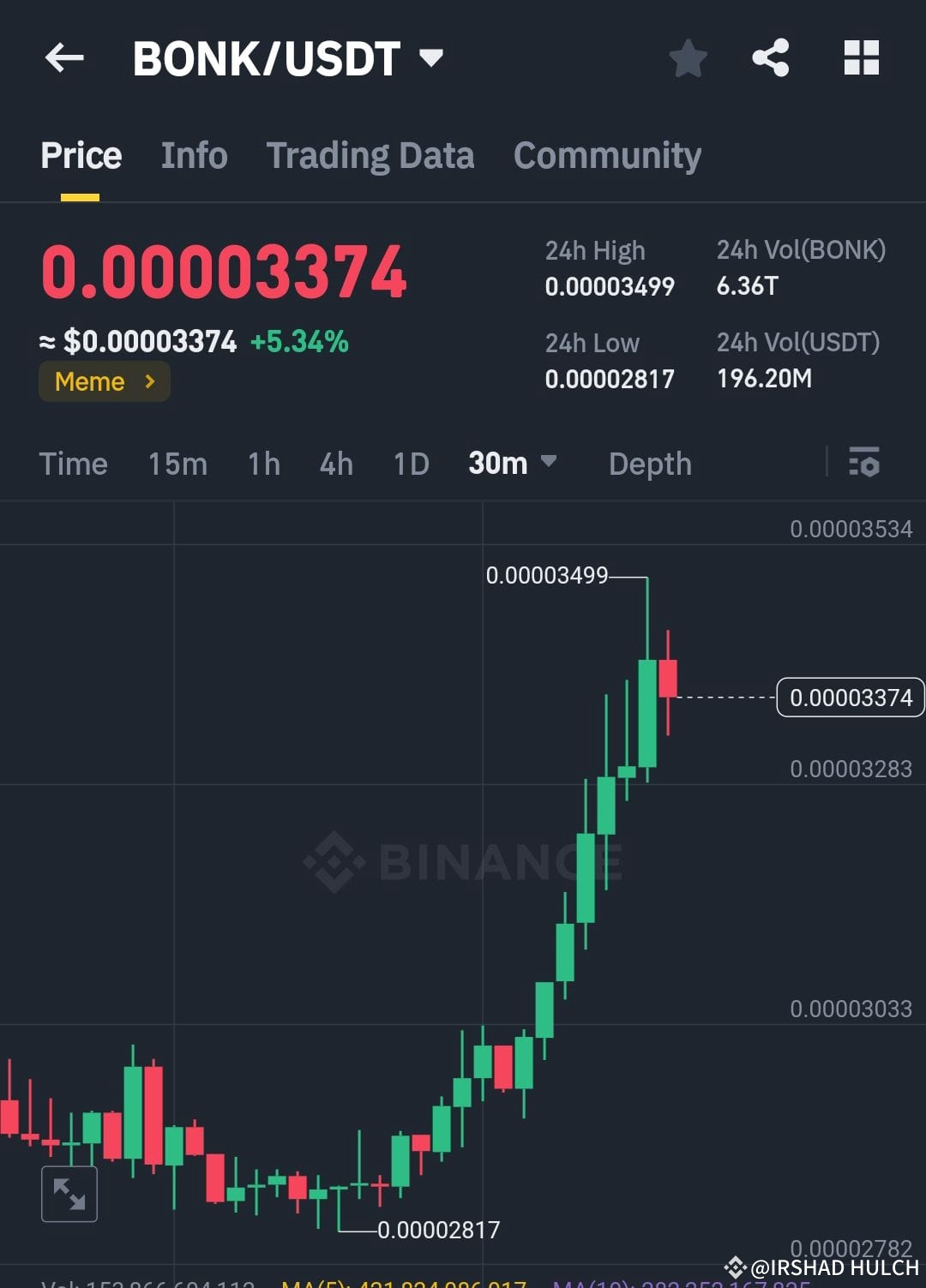Open the markets grid icon
The height and width of the screenshot is (1288, 926).
[x=861, y=58]
